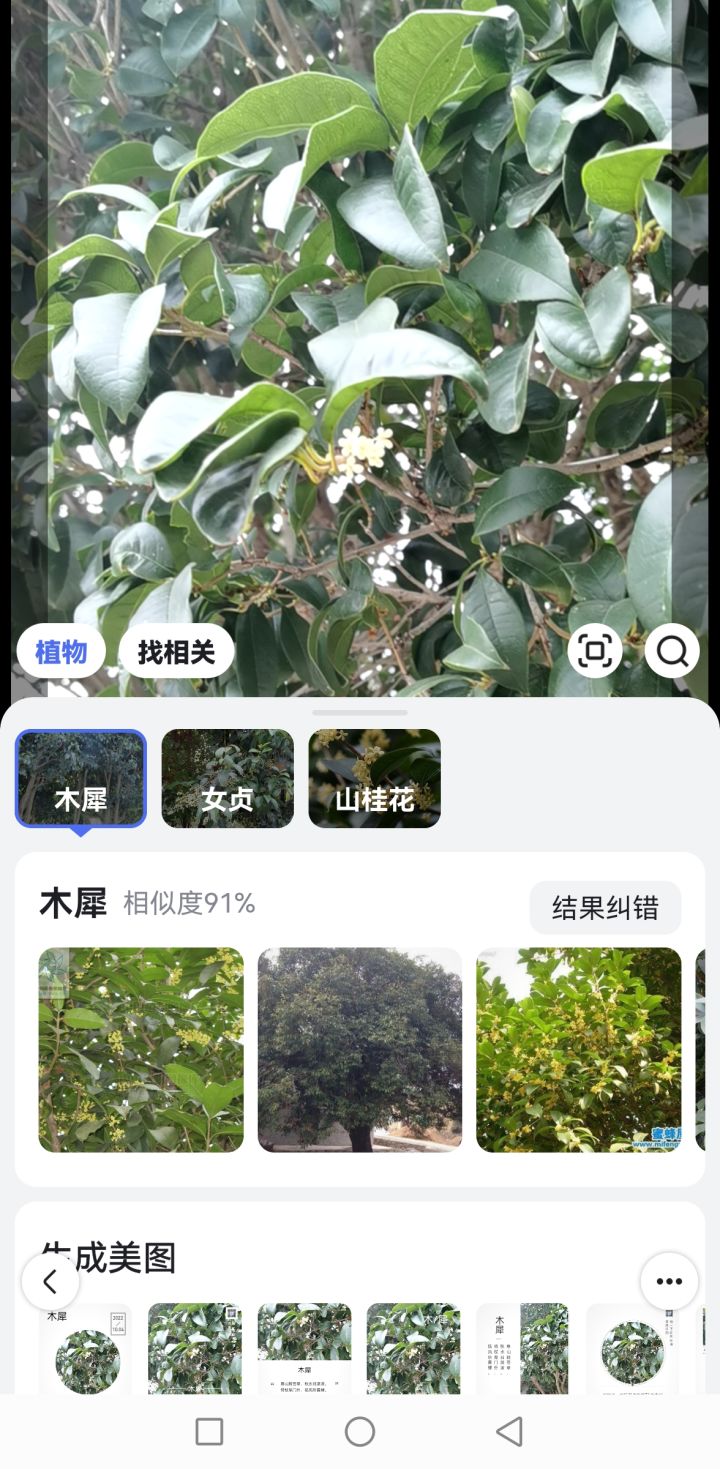This screenshot has height=1469, width=720.
Task: Tap the circular back arrow icon
Action: tap(52, 1281)
